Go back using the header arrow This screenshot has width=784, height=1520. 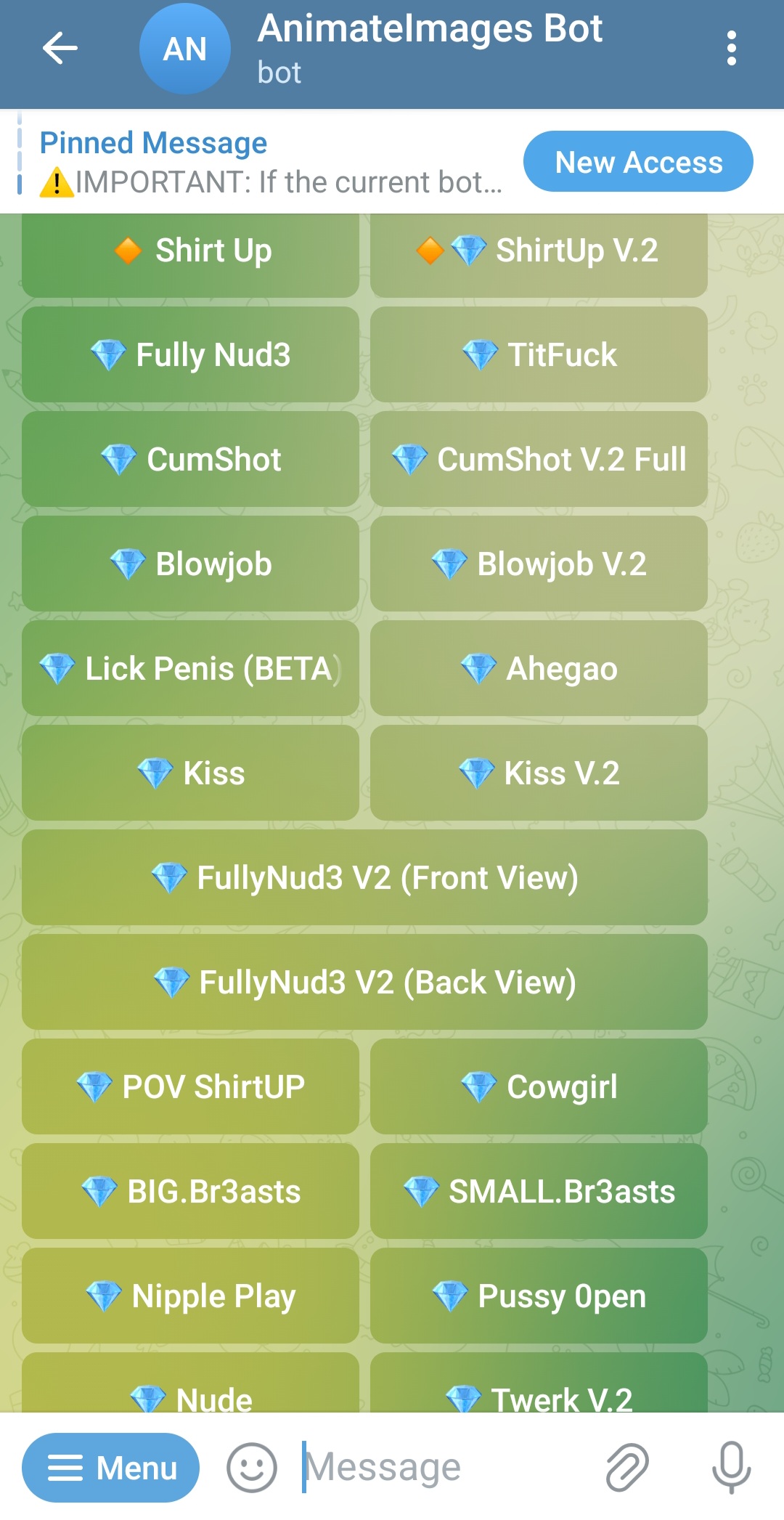(x=60, y=49)
